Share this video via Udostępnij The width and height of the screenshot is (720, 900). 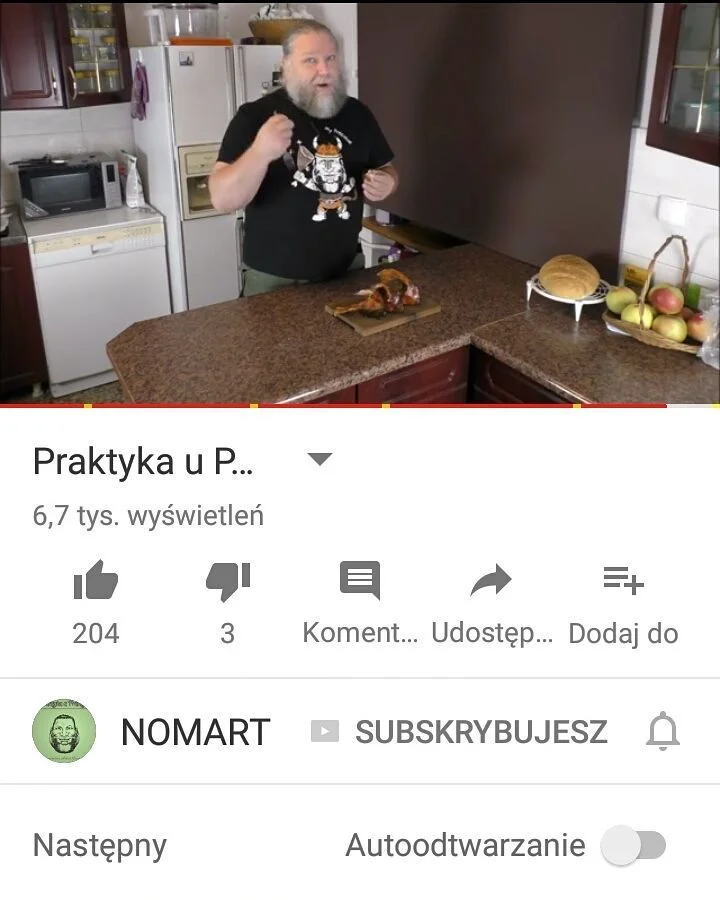point(491,582)
